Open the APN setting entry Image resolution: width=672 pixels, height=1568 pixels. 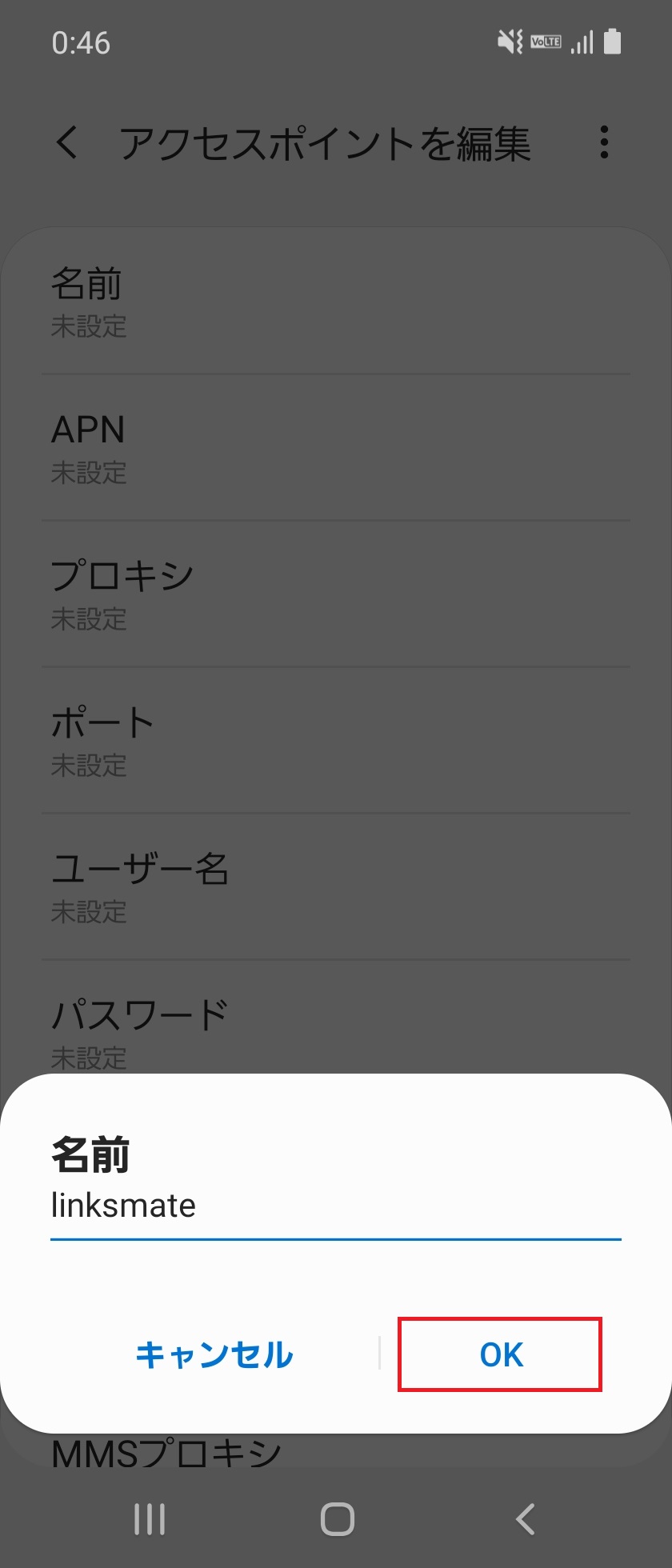(x=336, y=448)
